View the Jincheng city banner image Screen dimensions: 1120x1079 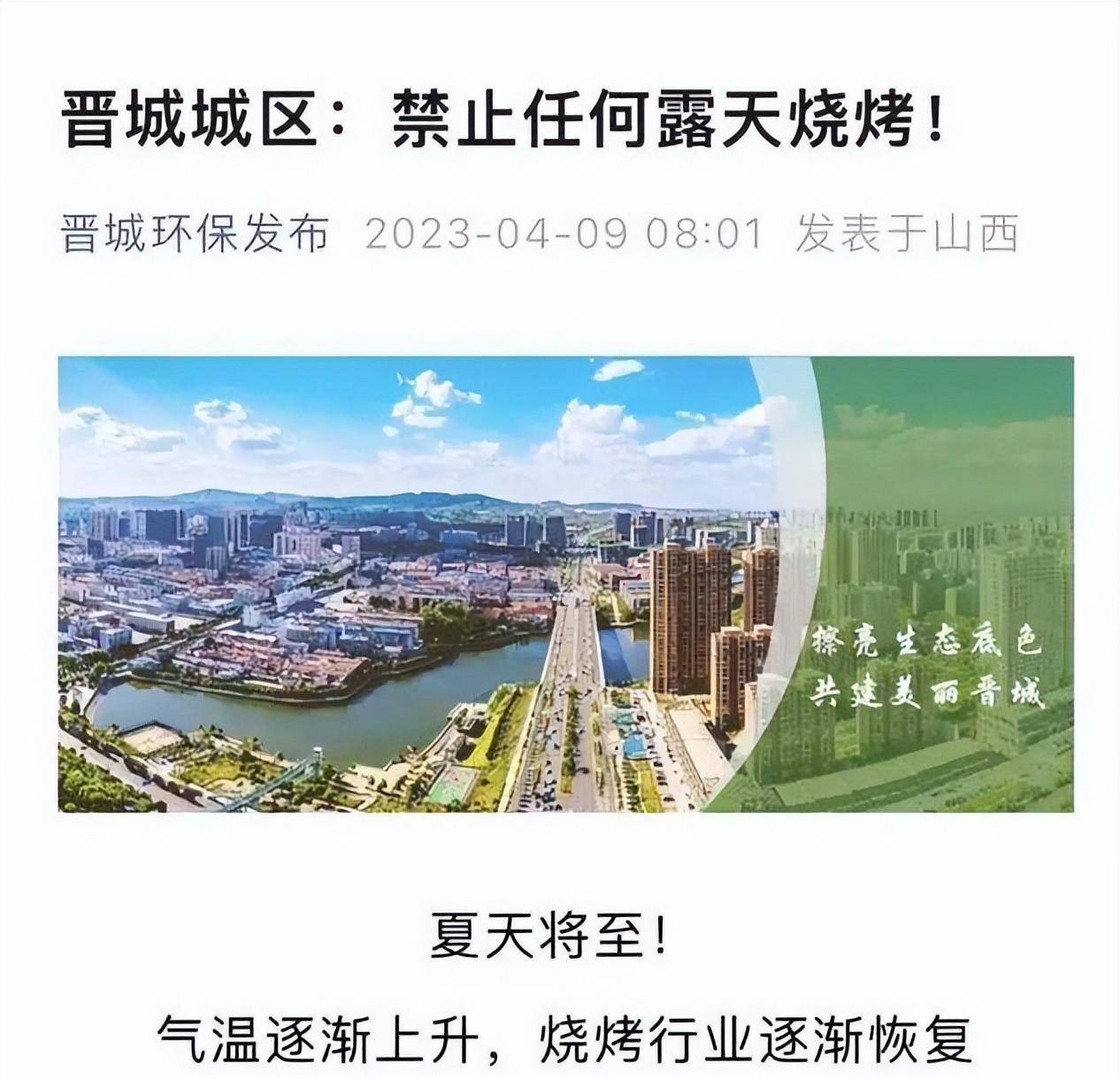565,584
